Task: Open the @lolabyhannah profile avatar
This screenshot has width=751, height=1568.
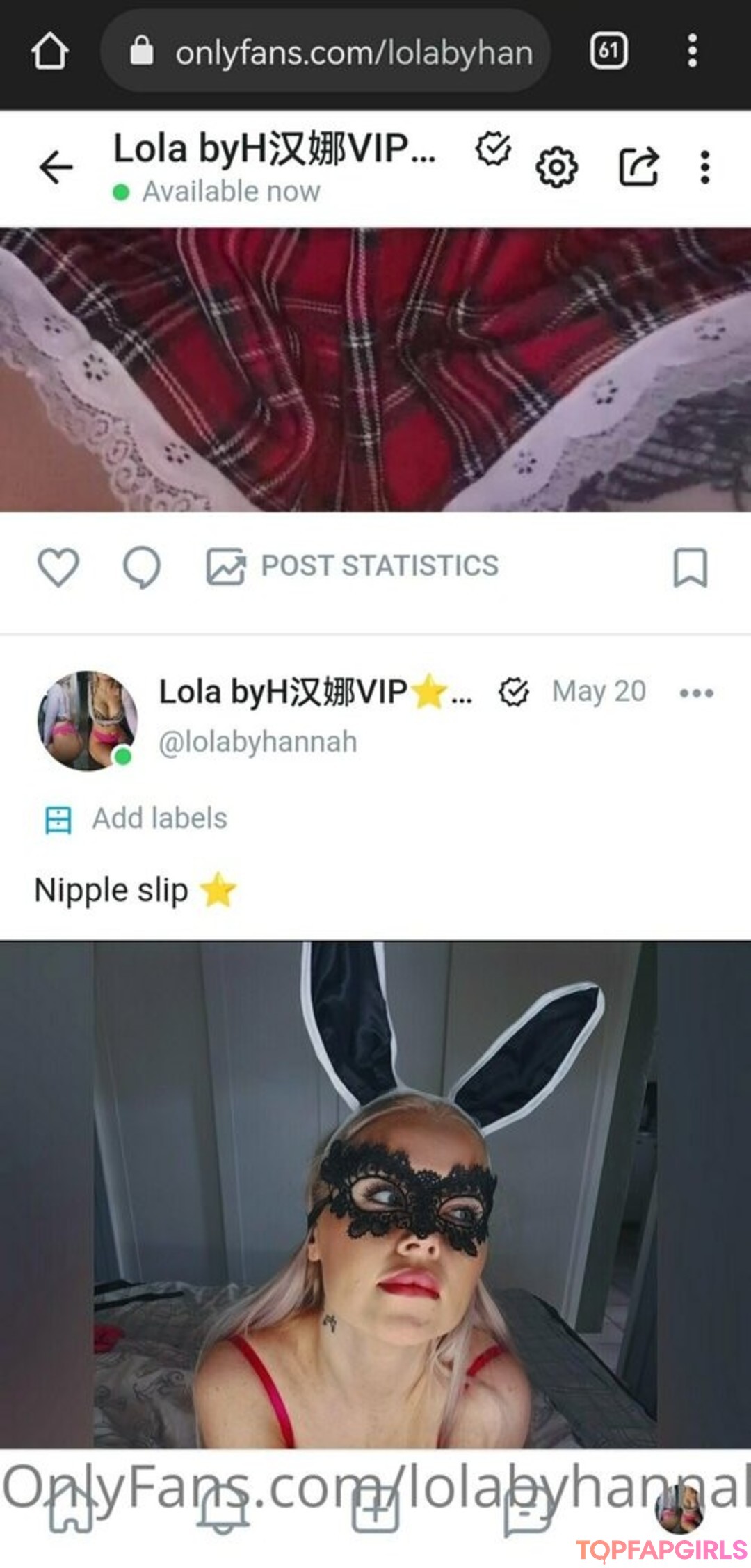Action: (87, 720)
